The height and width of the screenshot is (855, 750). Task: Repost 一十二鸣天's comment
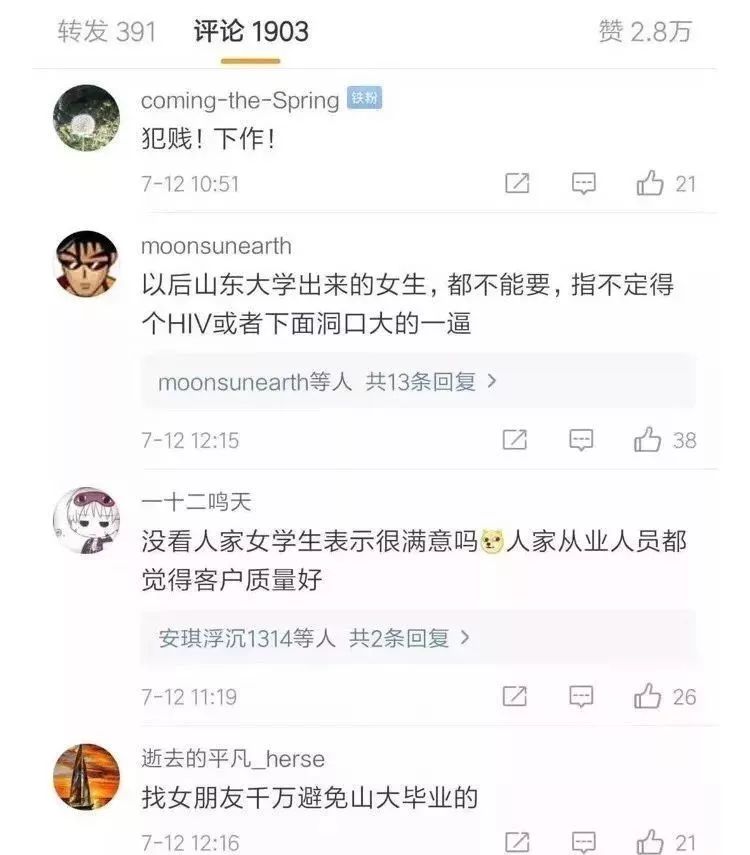[515, 696]
